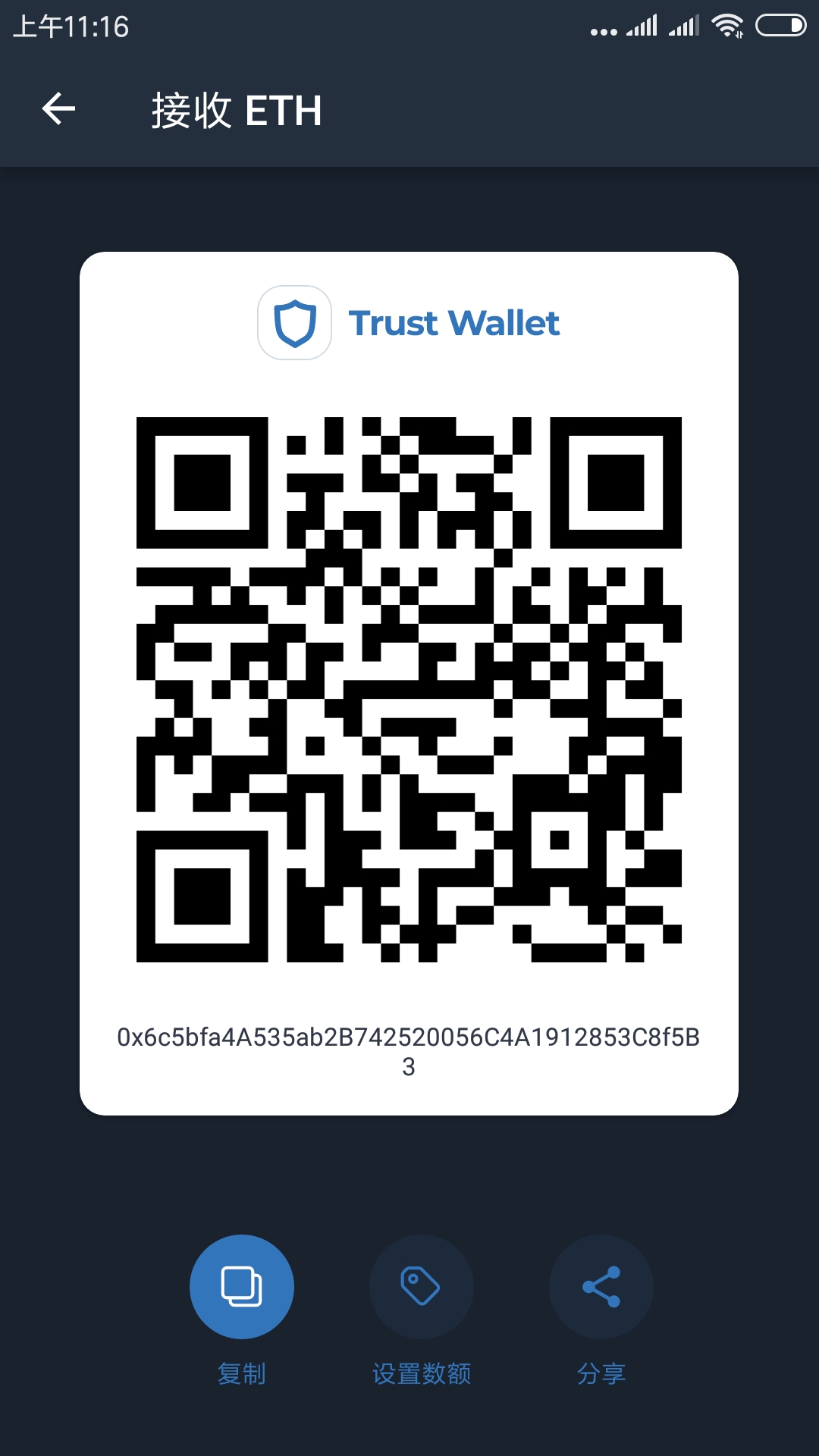
Task: Go back from the 接收 ETH screen
Action: (58, 109)
